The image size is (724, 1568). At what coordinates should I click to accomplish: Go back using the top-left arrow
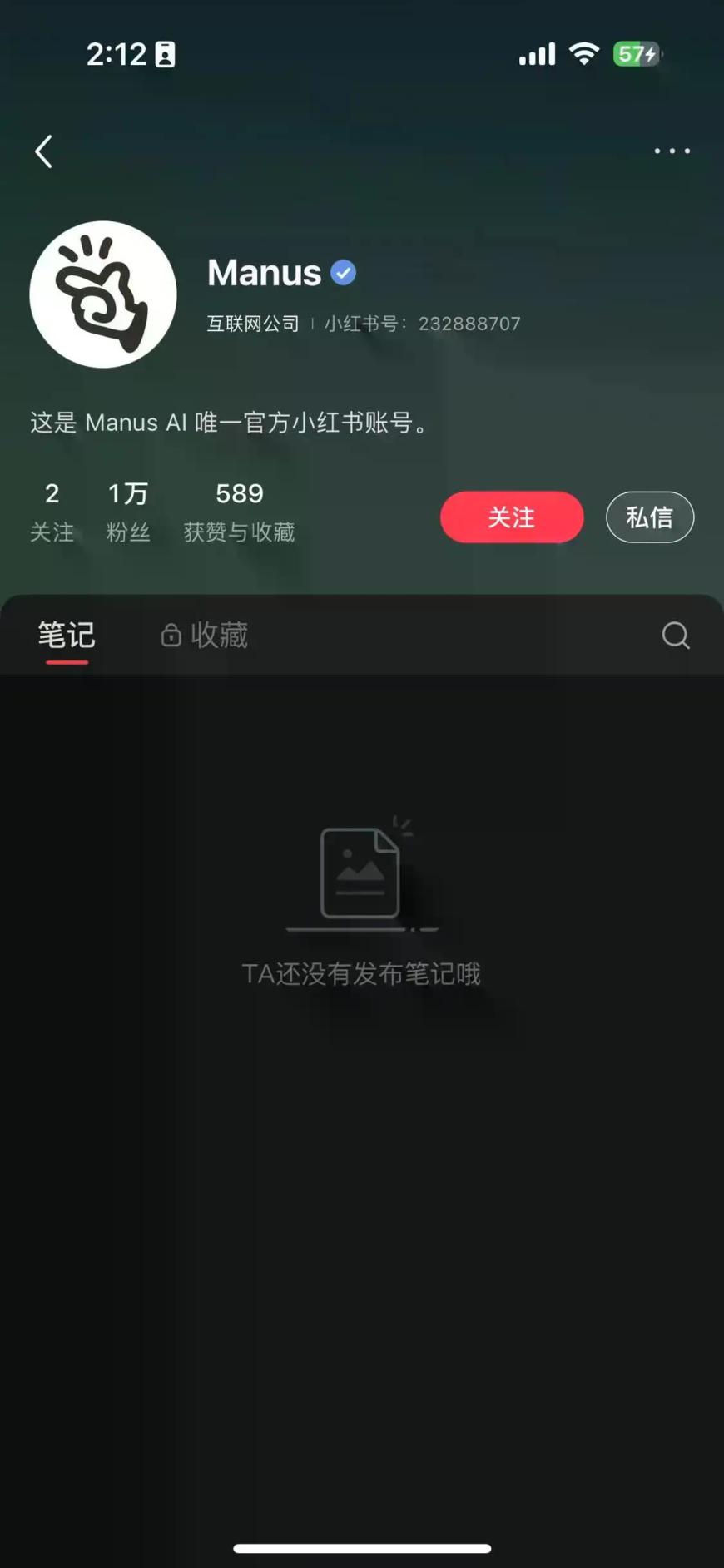click(x=44, y=151)
